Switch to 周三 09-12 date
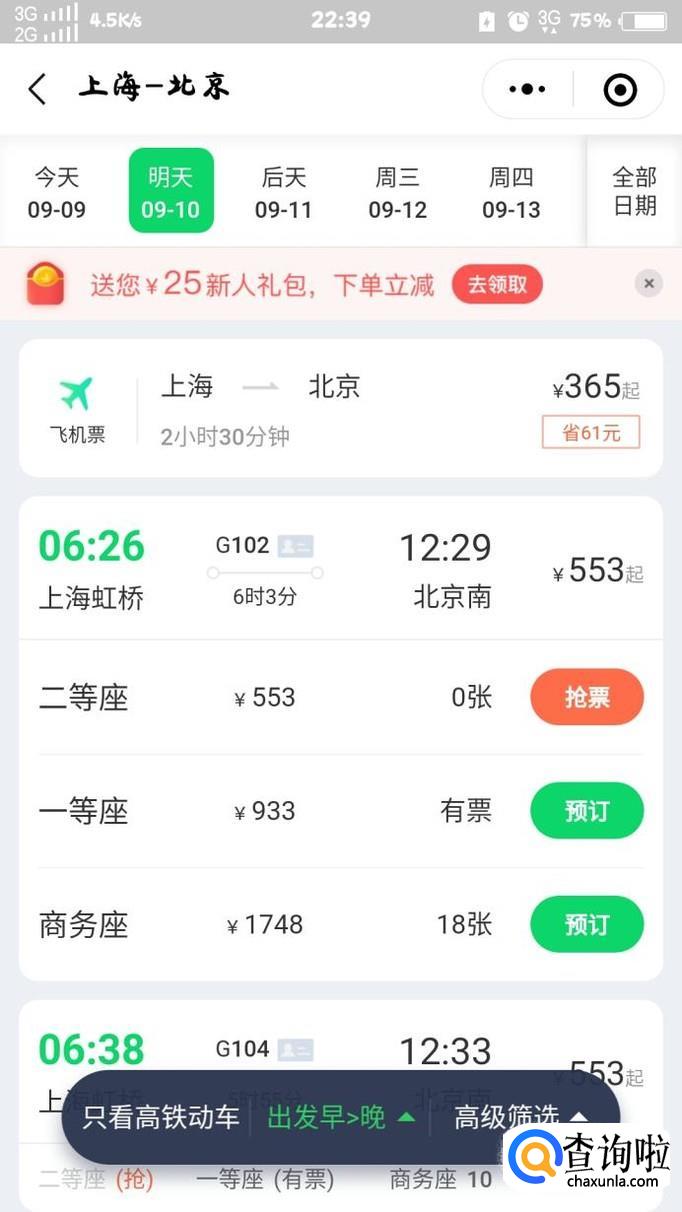 tap(397, 193)
